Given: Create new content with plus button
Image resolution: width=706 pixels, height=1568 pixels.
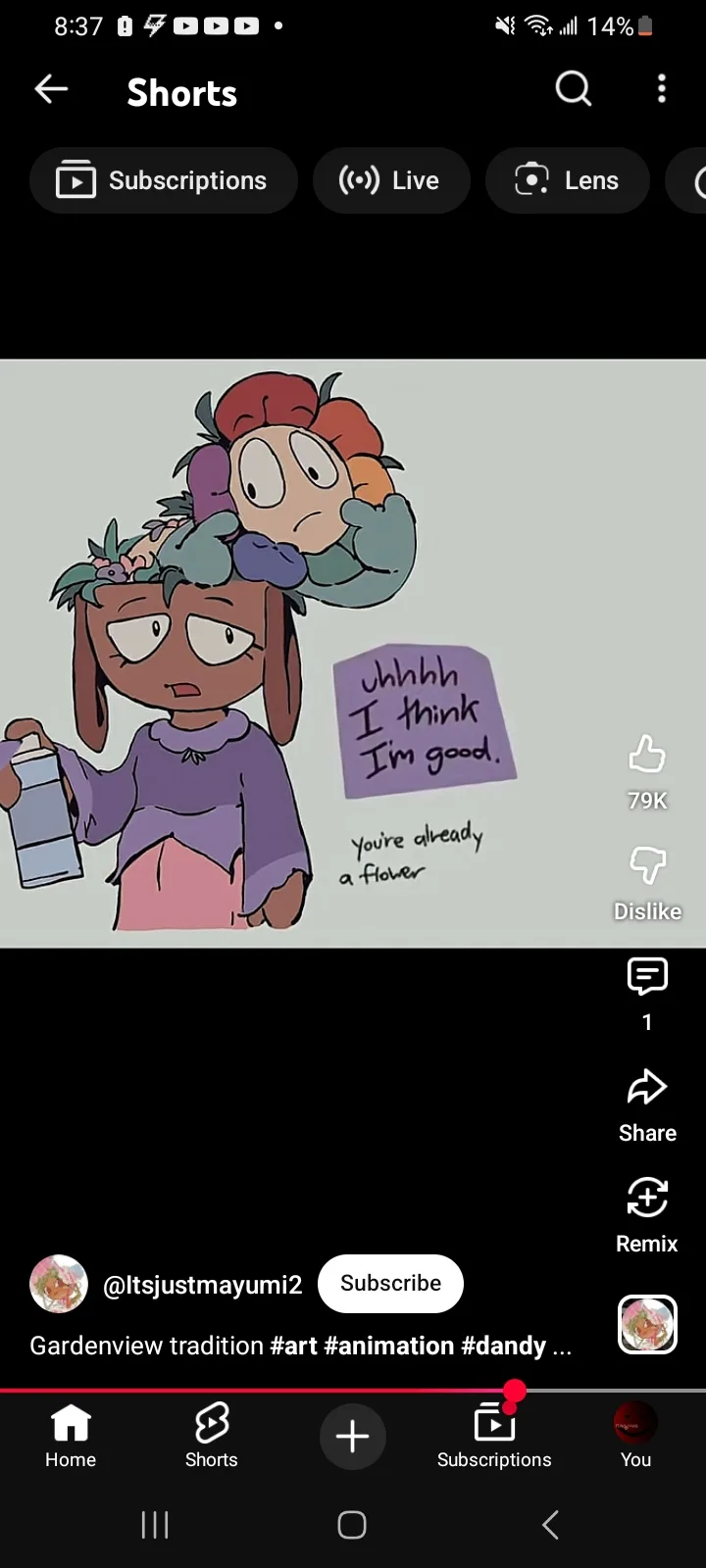Looking at the screenshot, I should click(352, 1437).
